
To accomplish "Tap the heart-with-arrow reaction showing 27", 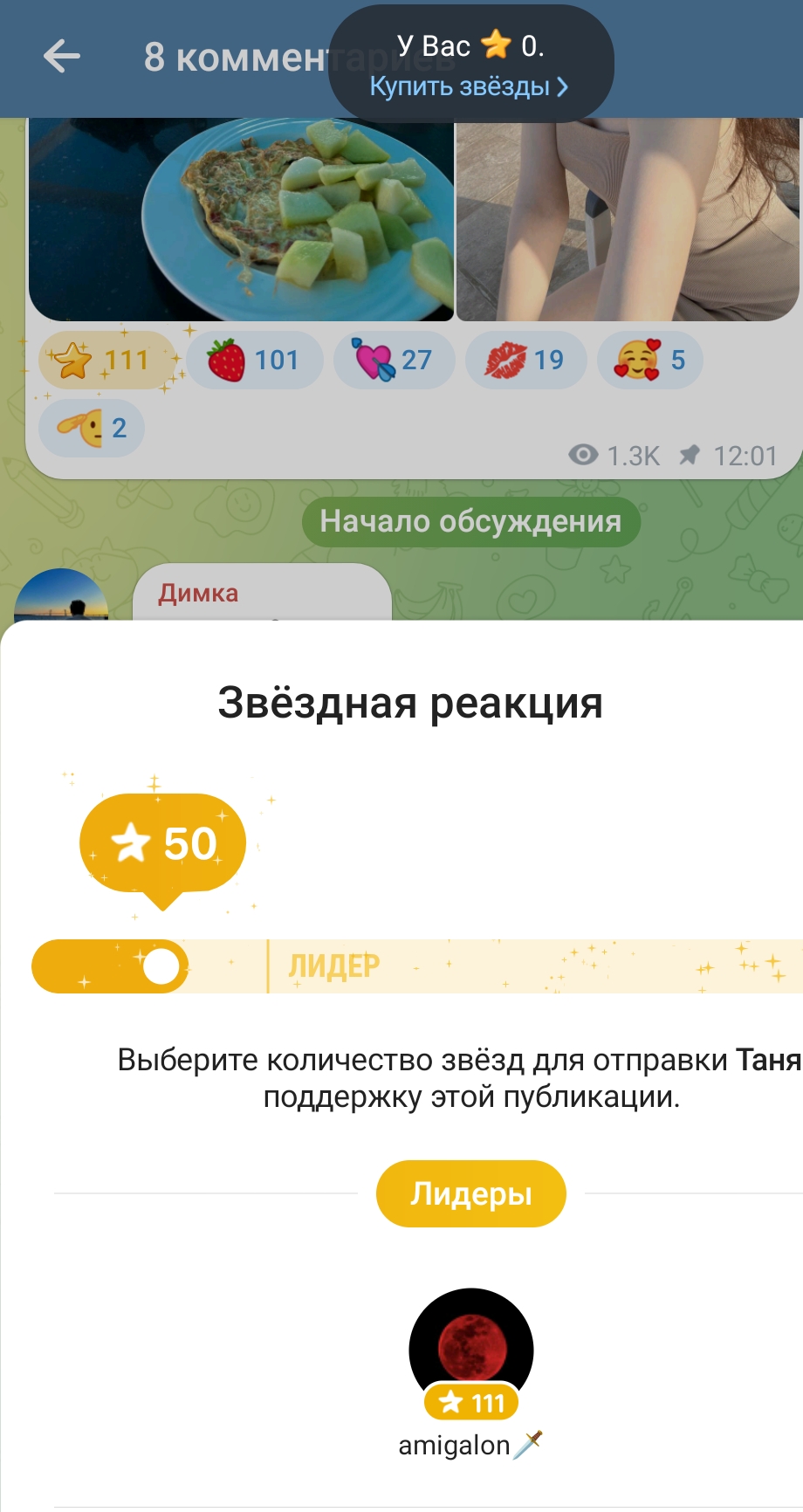I will 394,360.
